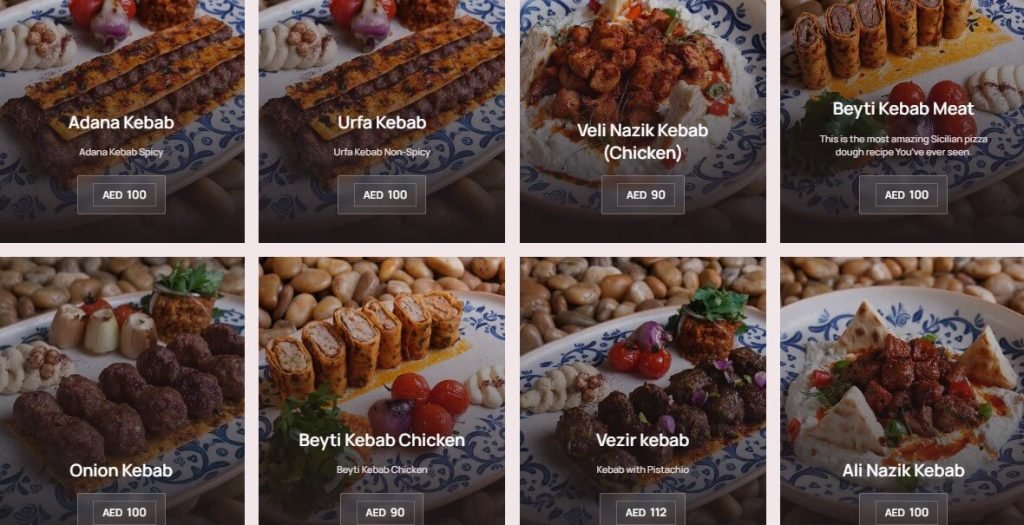Choose AED 112 under Vezir kebab
This screenshot has height=525, width=1024.
pyautogui.click(x=643, y=512)
